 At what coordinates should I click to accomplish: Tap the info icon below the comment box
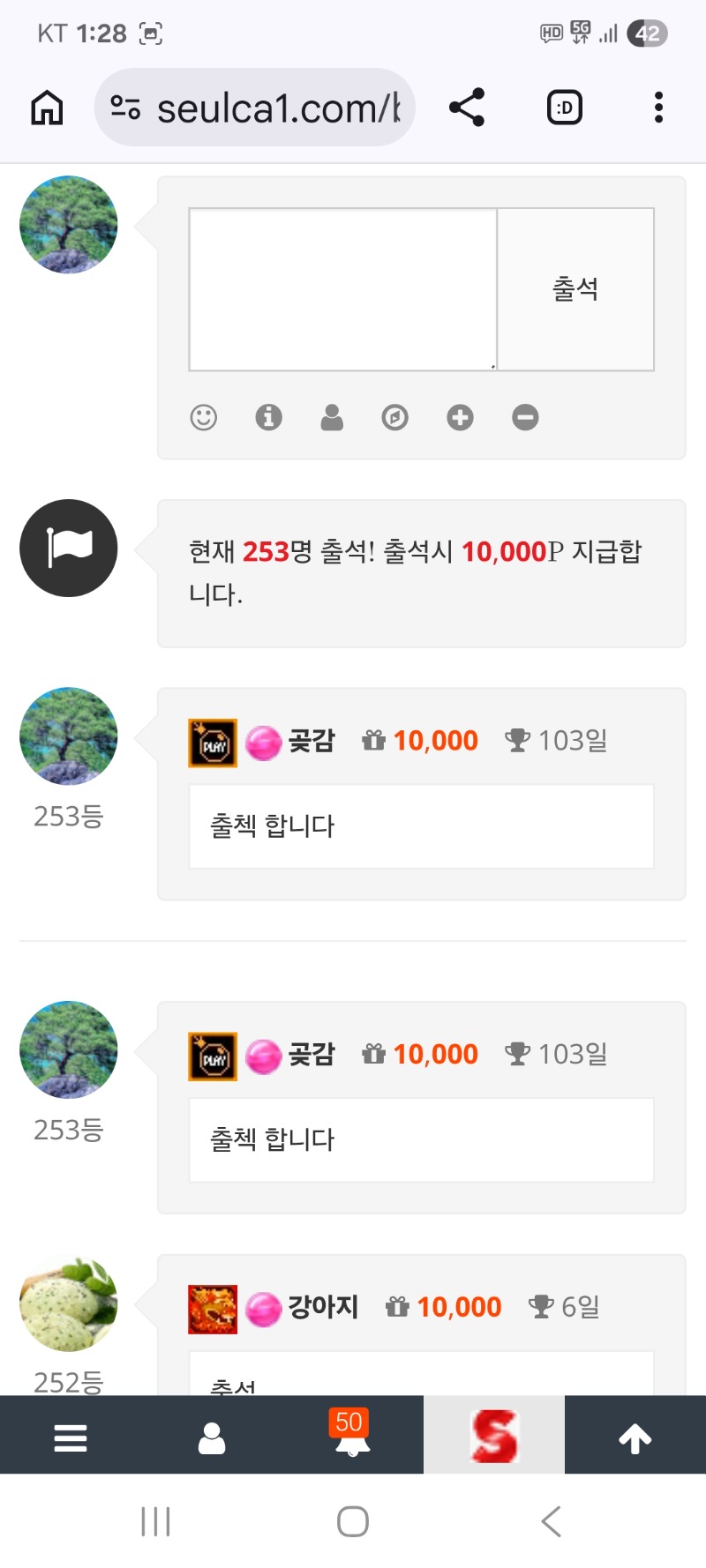tap(268, 417)
